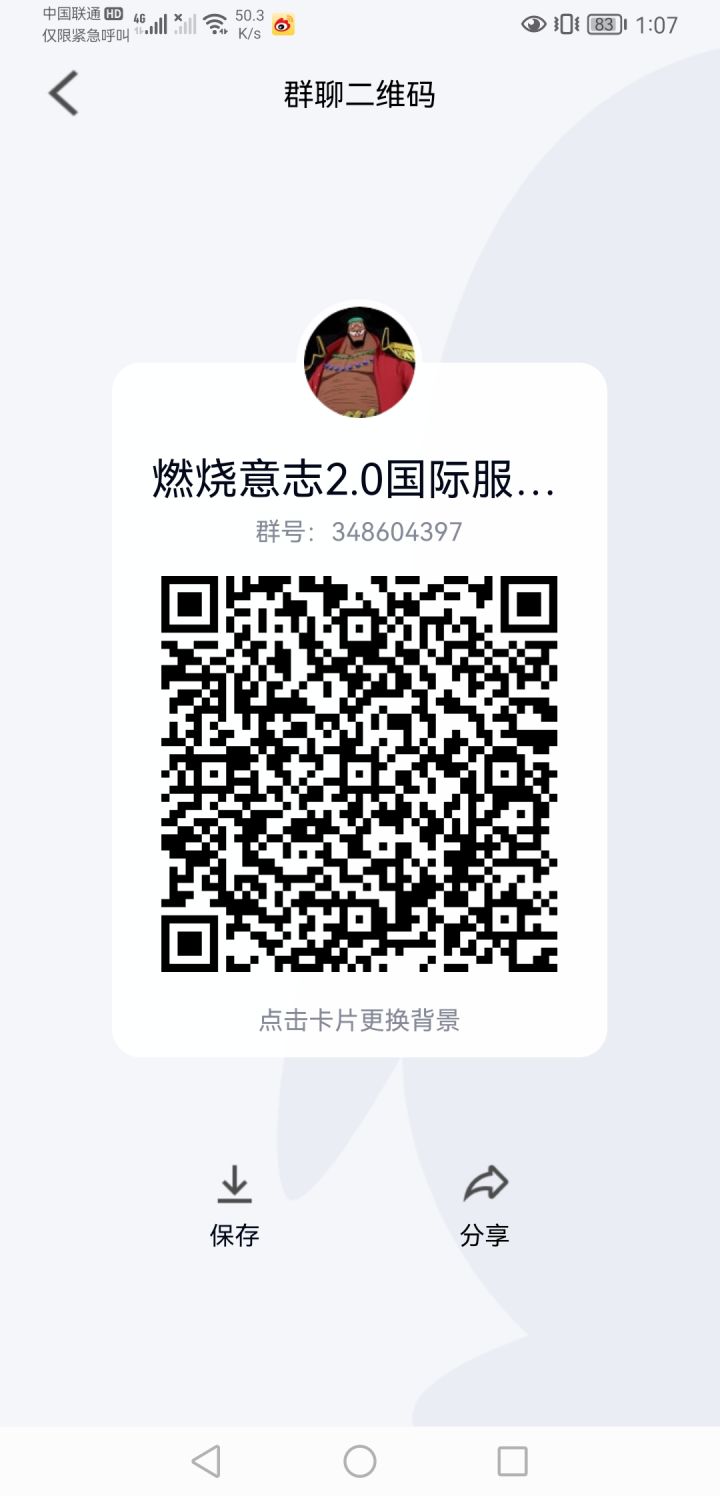Tap the home circle in navigation bar
720x1496 pixels.
coord(360,1461)
